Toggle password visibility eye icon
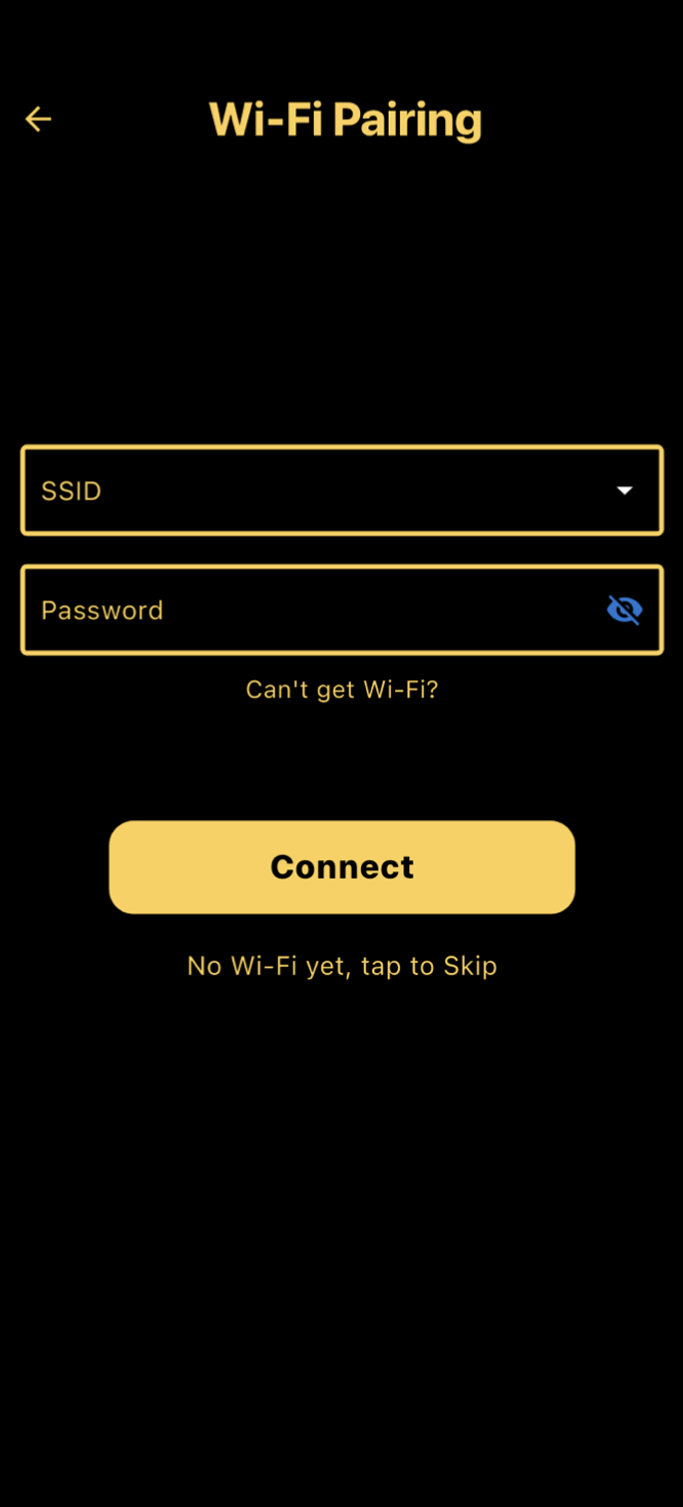Image resolution: width=683 pixels, height=1507 pixels. tap(624, 610)
